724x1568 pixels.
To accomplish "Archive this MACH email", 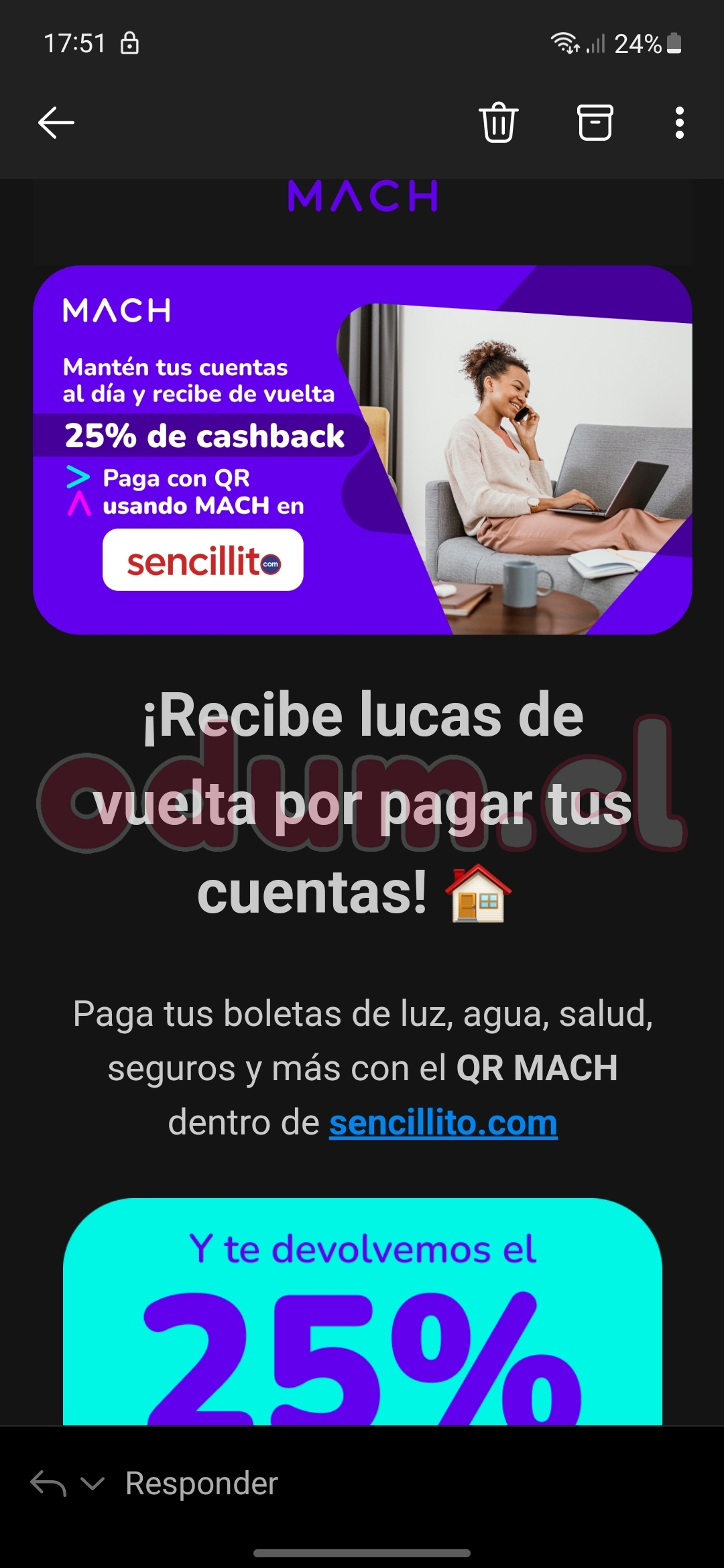I will (x=595, y=123).
